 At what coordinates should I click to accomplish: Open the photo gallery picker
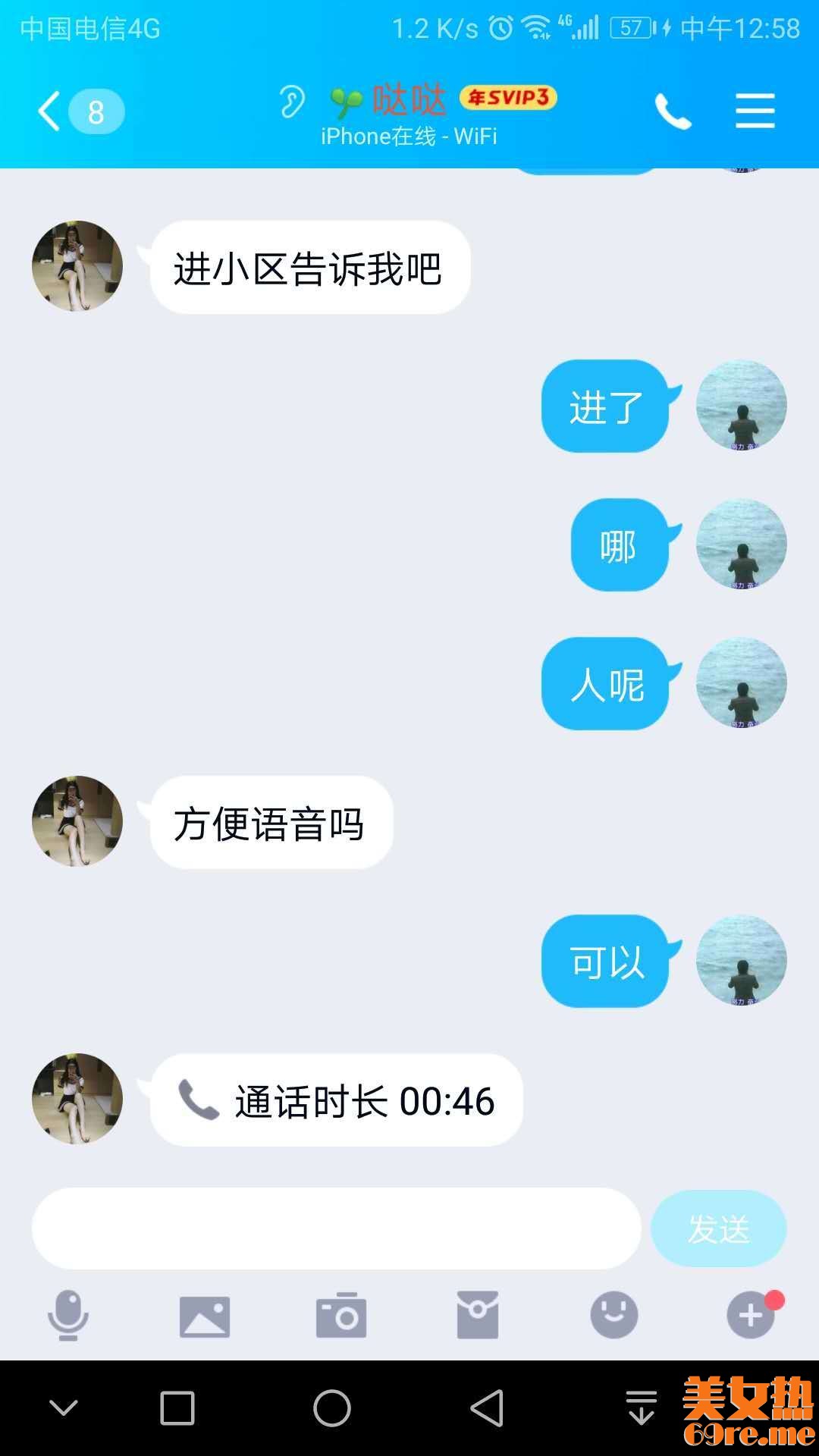(205, 1315)
